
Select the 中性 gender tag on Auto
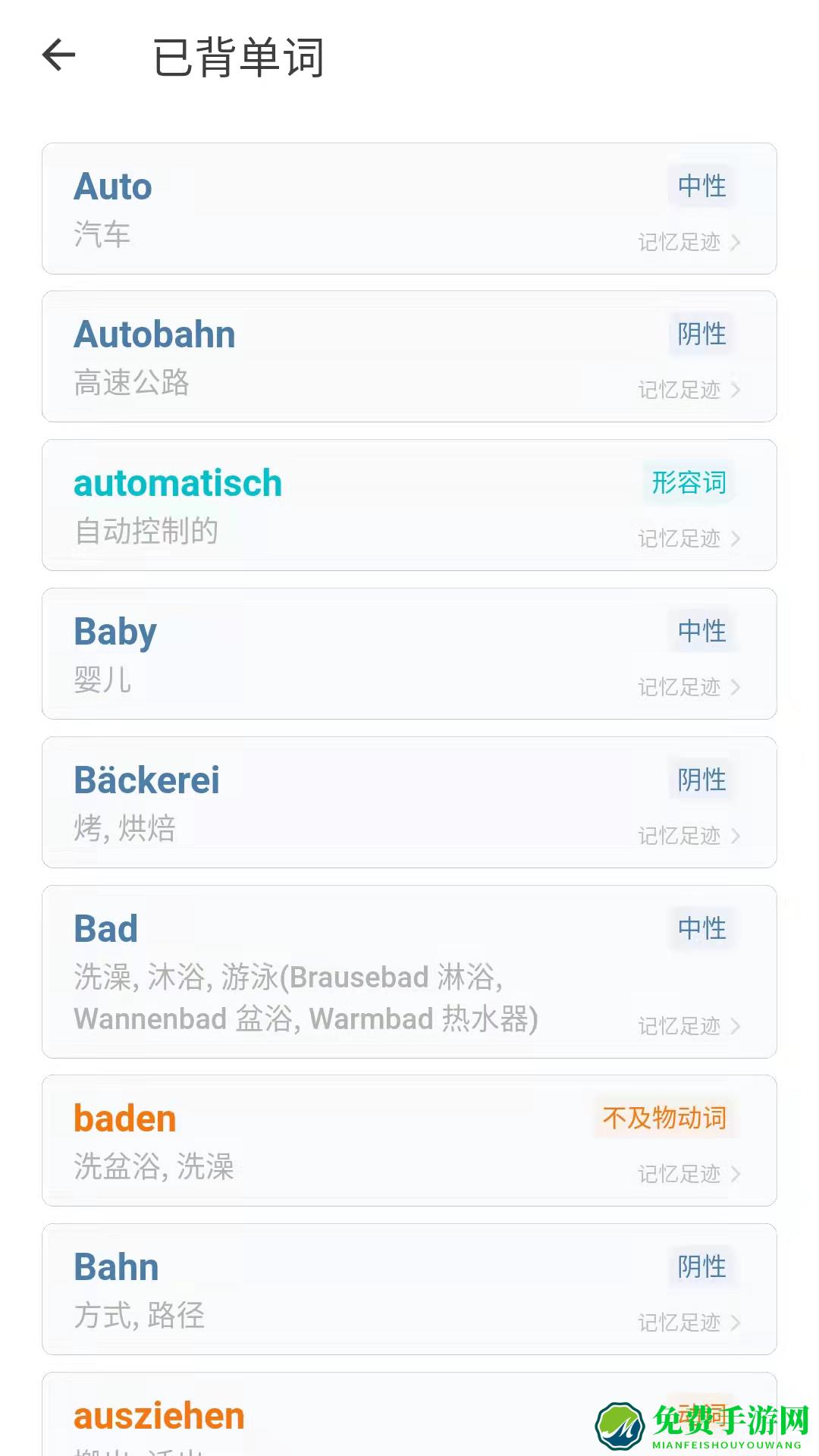702,186
